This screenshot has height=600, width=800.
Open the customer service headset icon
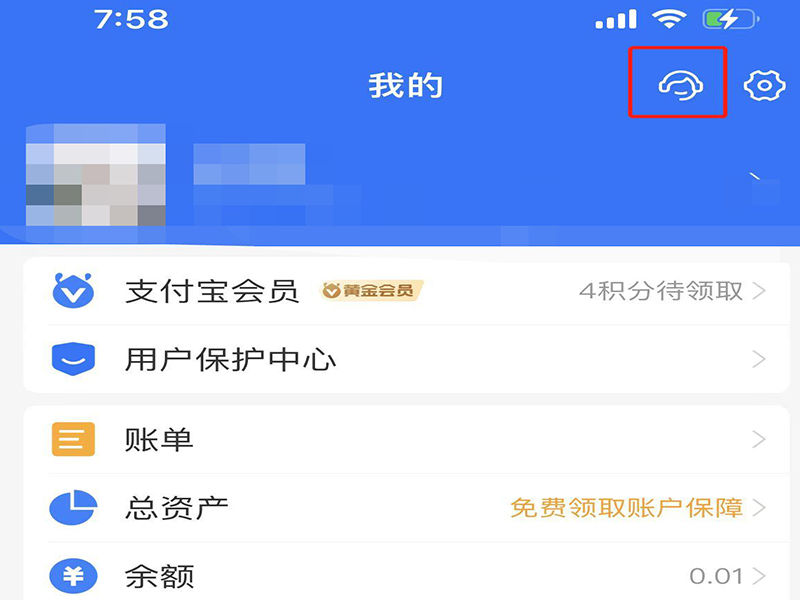679,85
